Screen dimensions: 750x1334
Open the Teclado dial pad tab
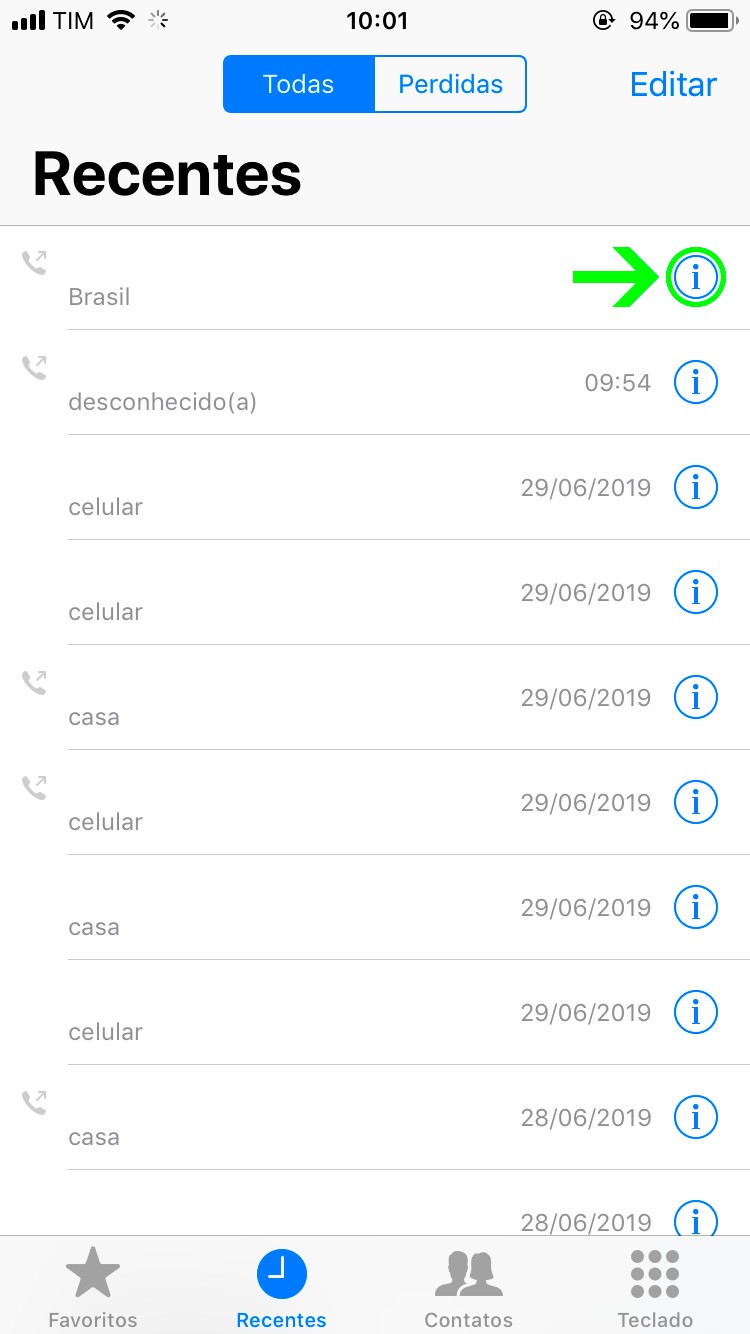[655, 1287]
